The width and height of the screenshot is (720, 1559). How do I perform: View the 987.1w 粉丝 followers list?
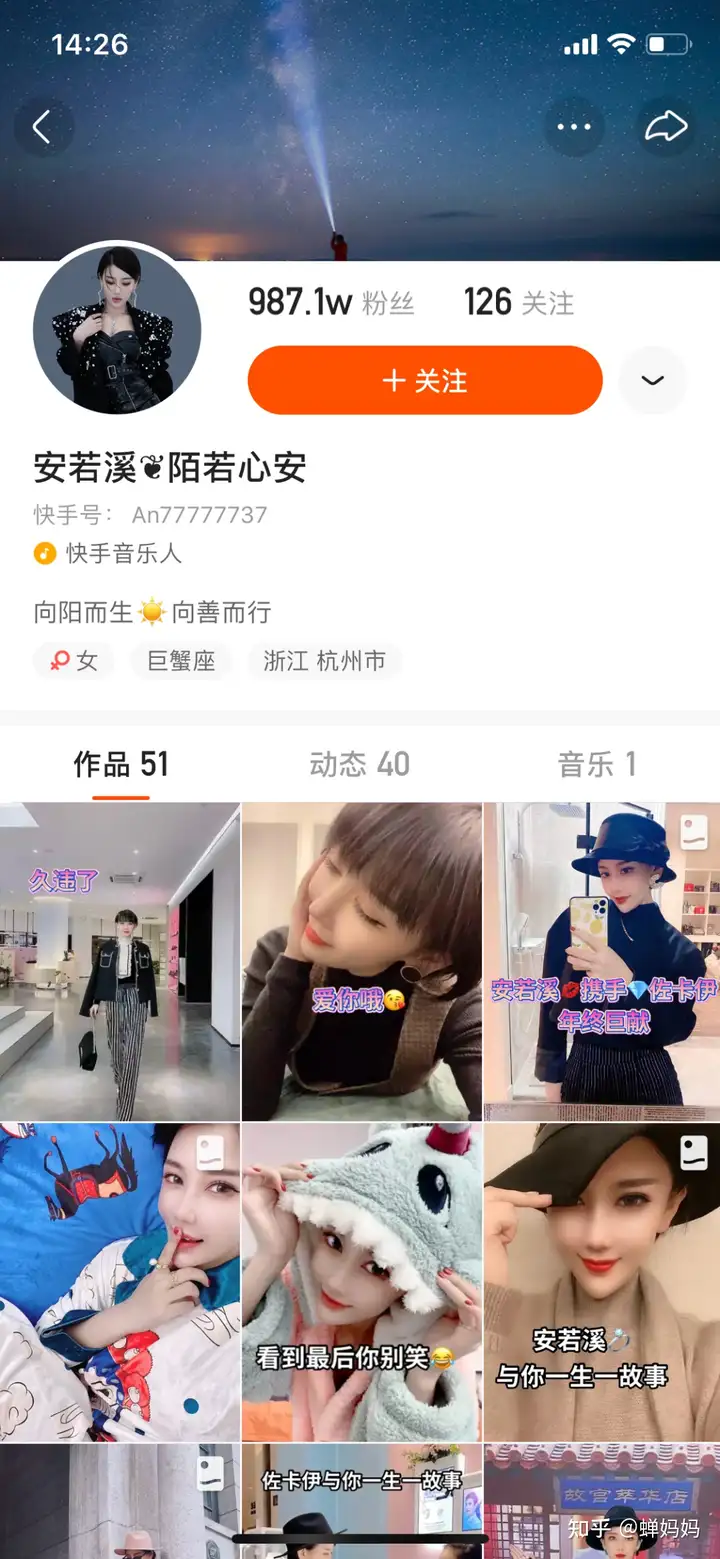[x=331, y=302]
